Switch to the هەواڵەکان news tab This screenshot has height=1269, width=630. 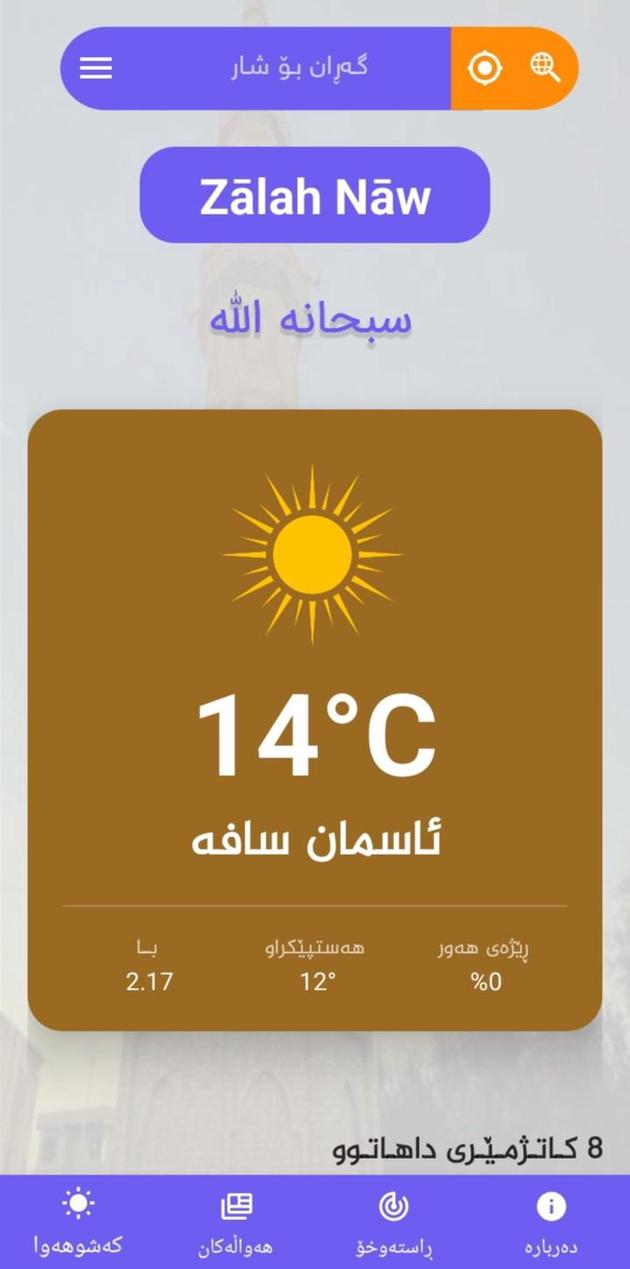[236, 1221]
